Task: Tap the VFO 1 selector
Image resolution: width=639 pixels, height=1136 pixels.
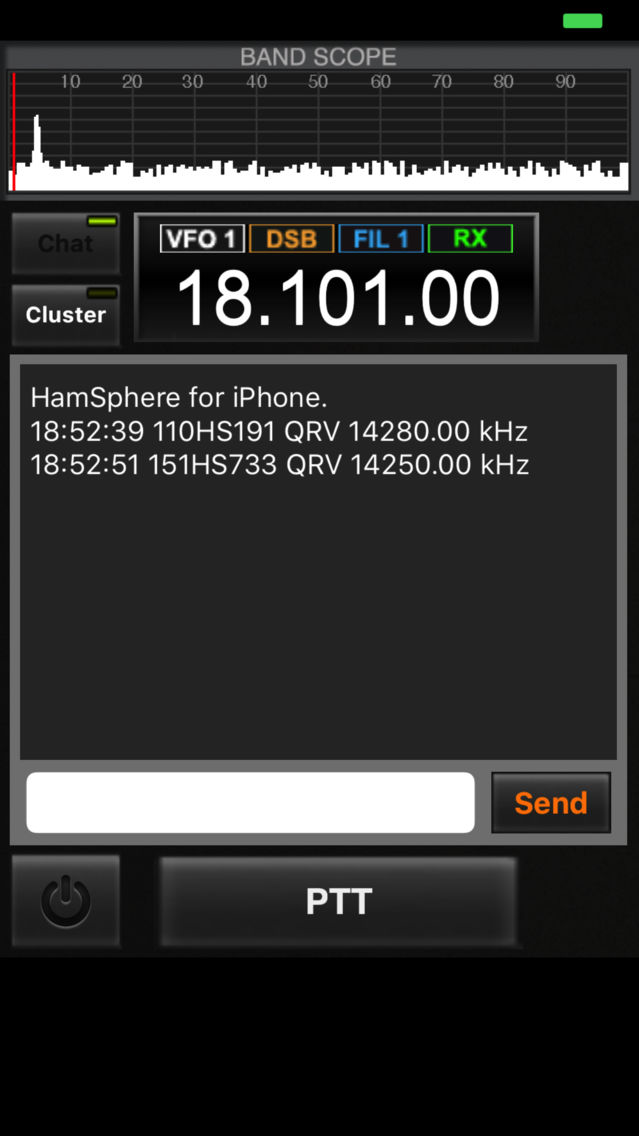Action: (202, 238)
